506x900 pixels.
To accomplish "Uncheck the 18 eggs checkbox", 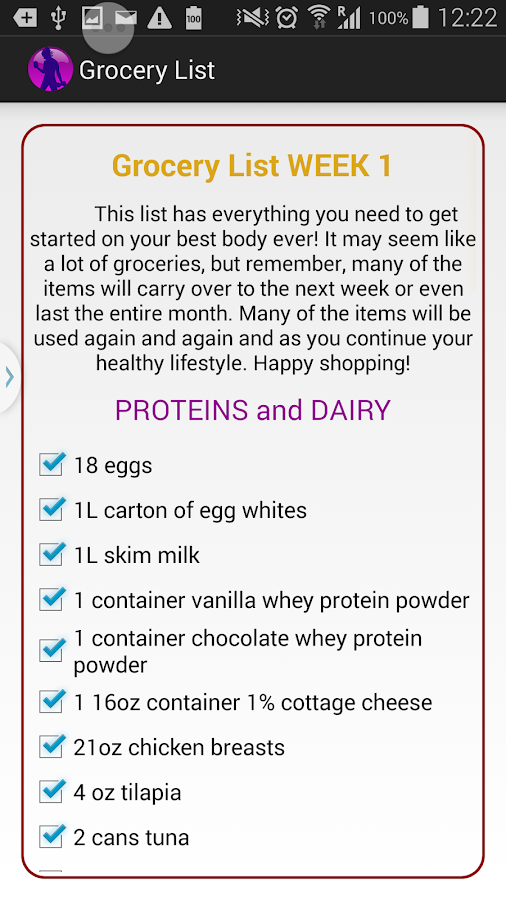I will [52, 464].
